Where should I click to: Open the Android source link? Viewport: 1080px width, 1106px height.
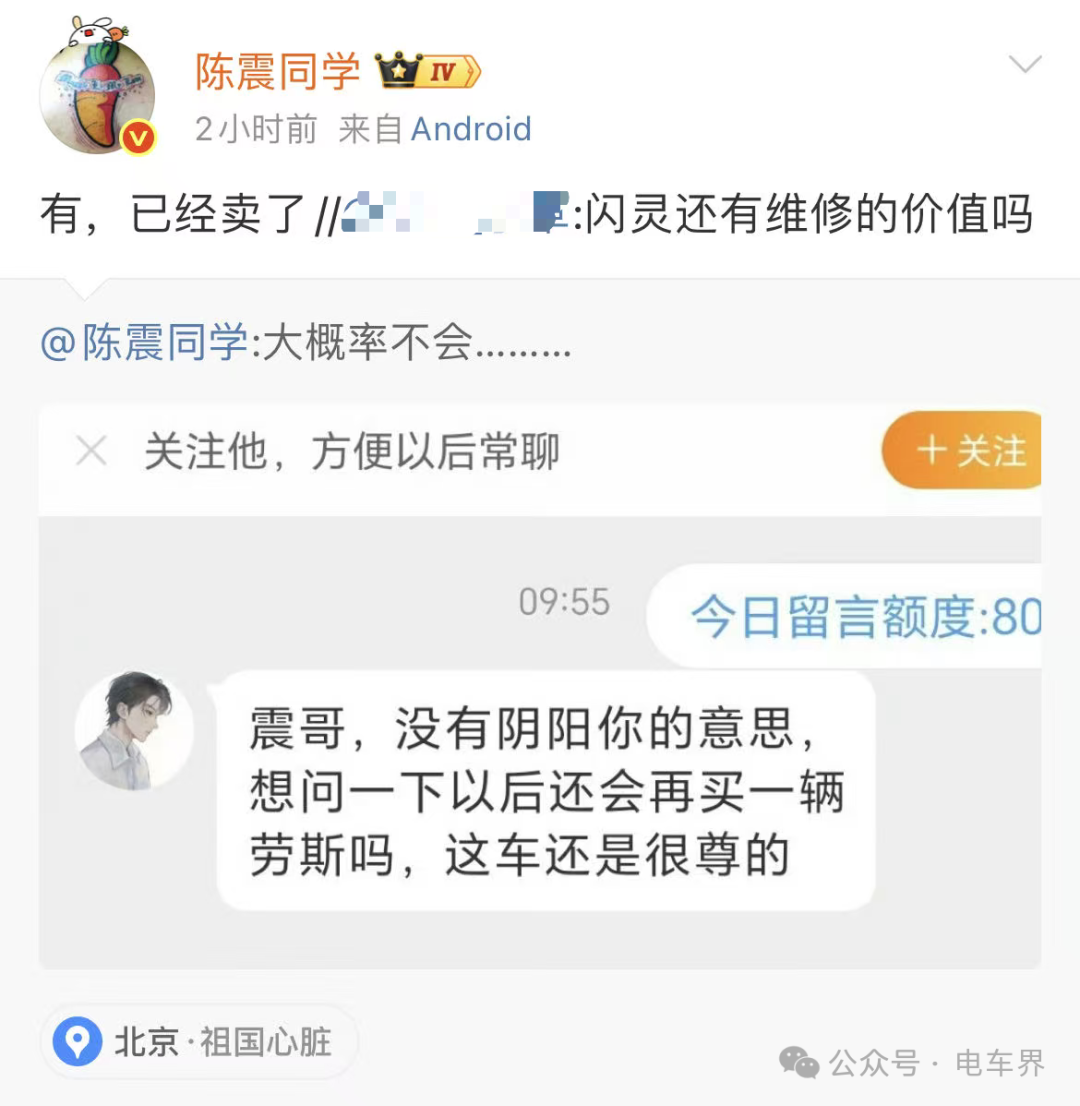pos(471,129)
